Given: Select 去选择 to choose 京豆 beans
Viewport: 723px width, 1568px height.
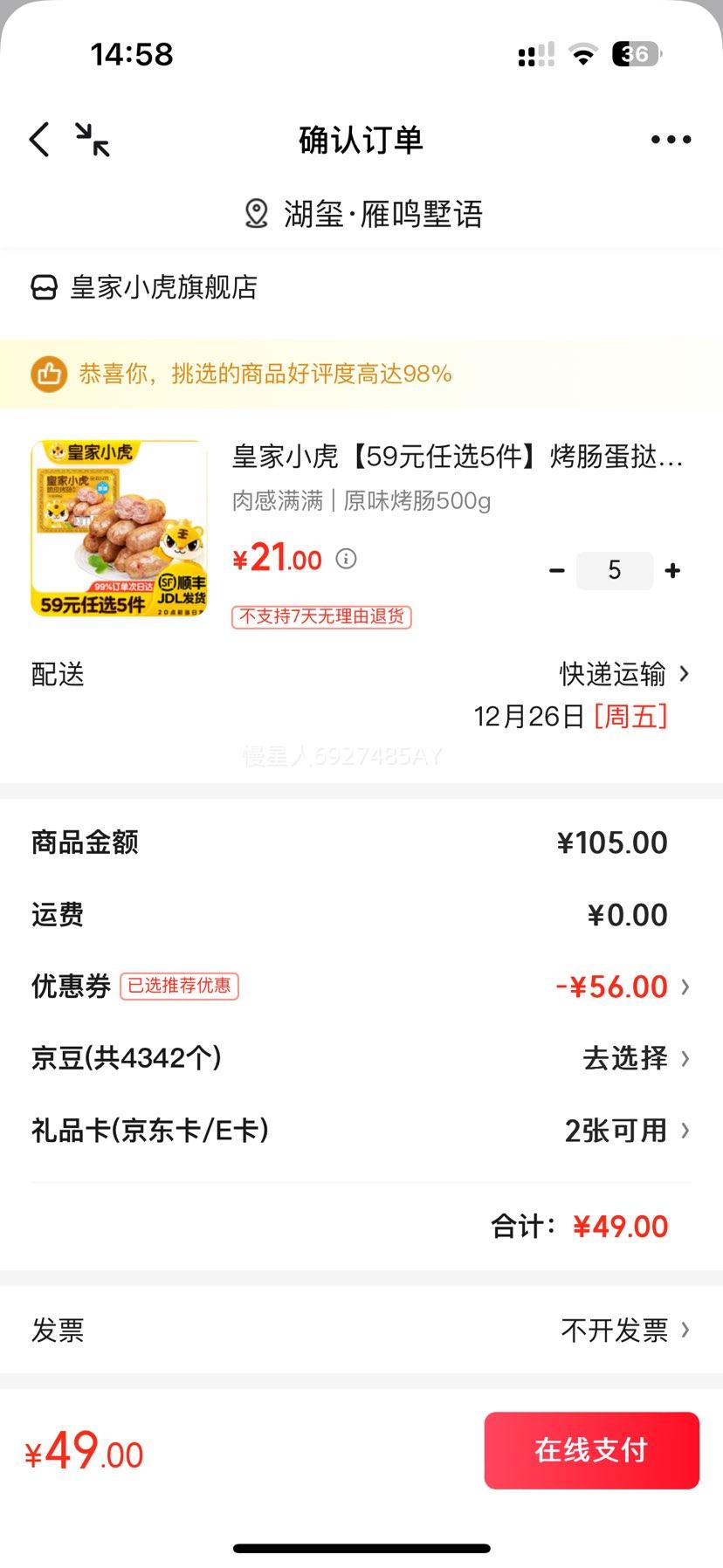Looking at the screenshot, I should tap(626, 1058).
